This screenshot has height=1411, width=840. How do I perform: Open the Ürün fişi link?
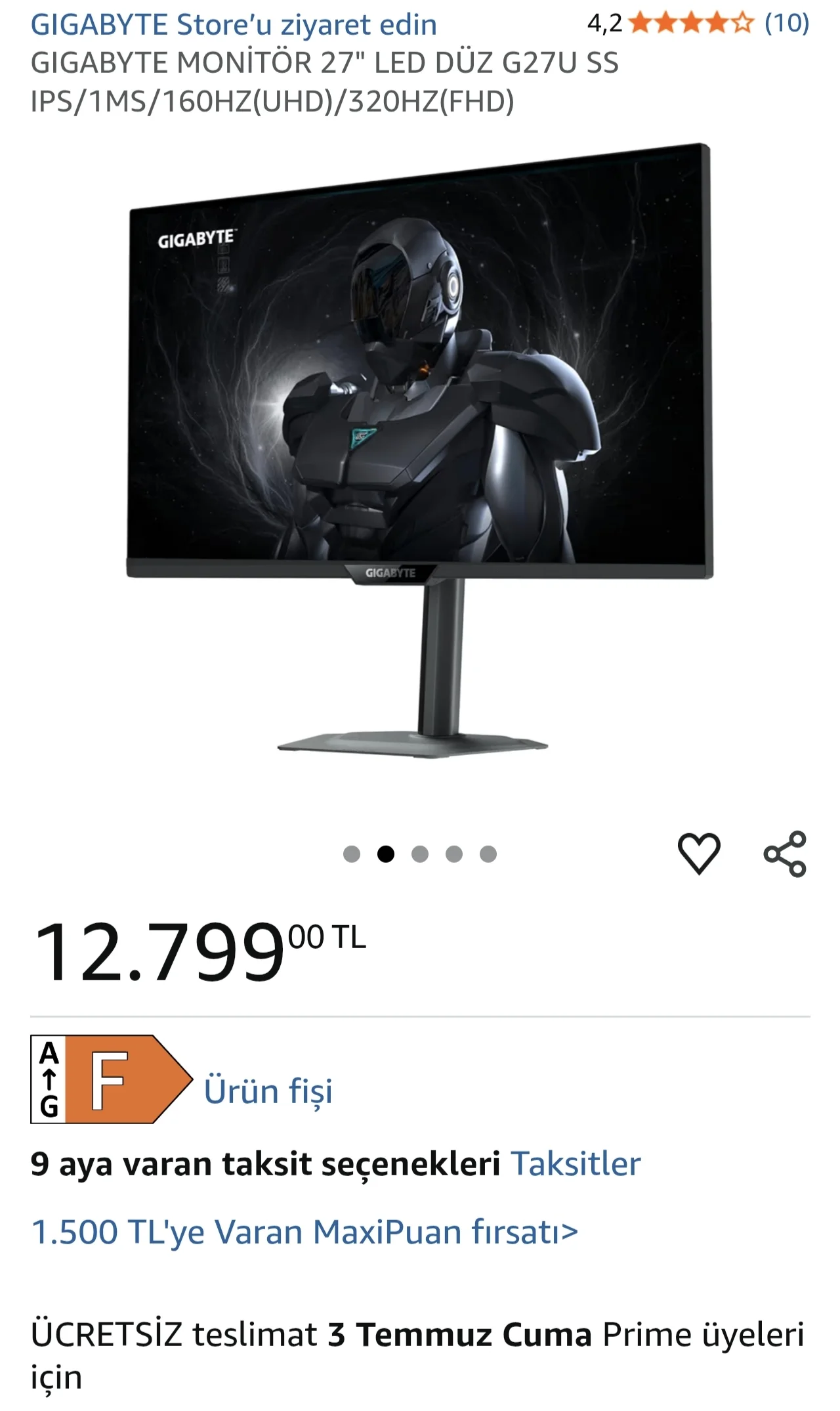click(x=268, y=1091)
